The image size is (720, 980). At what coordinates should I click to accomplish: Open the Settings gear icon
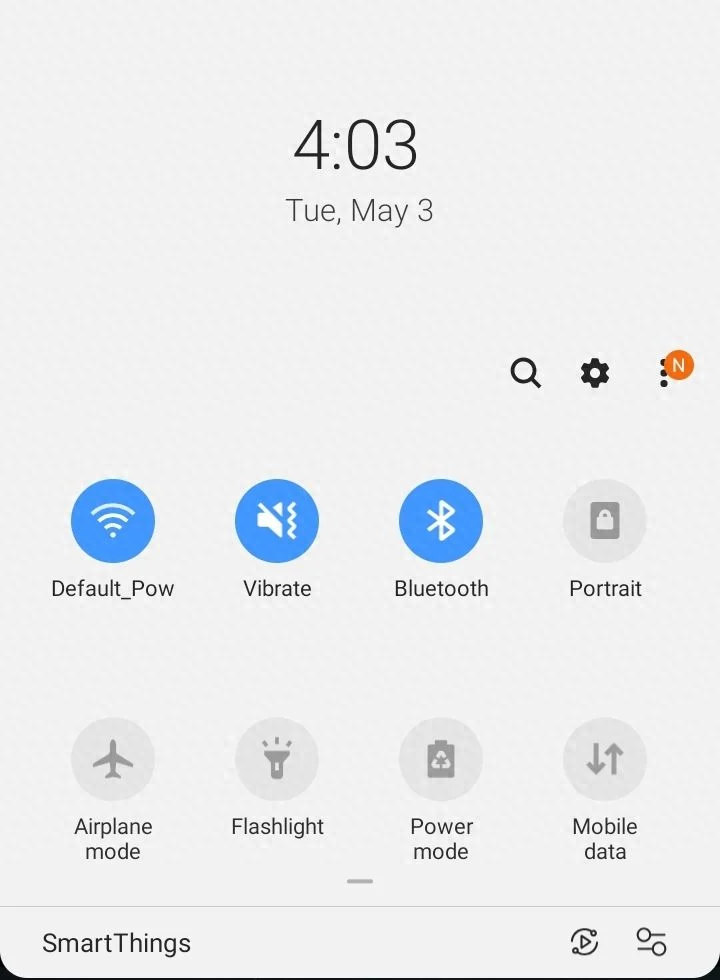(594, 373)
